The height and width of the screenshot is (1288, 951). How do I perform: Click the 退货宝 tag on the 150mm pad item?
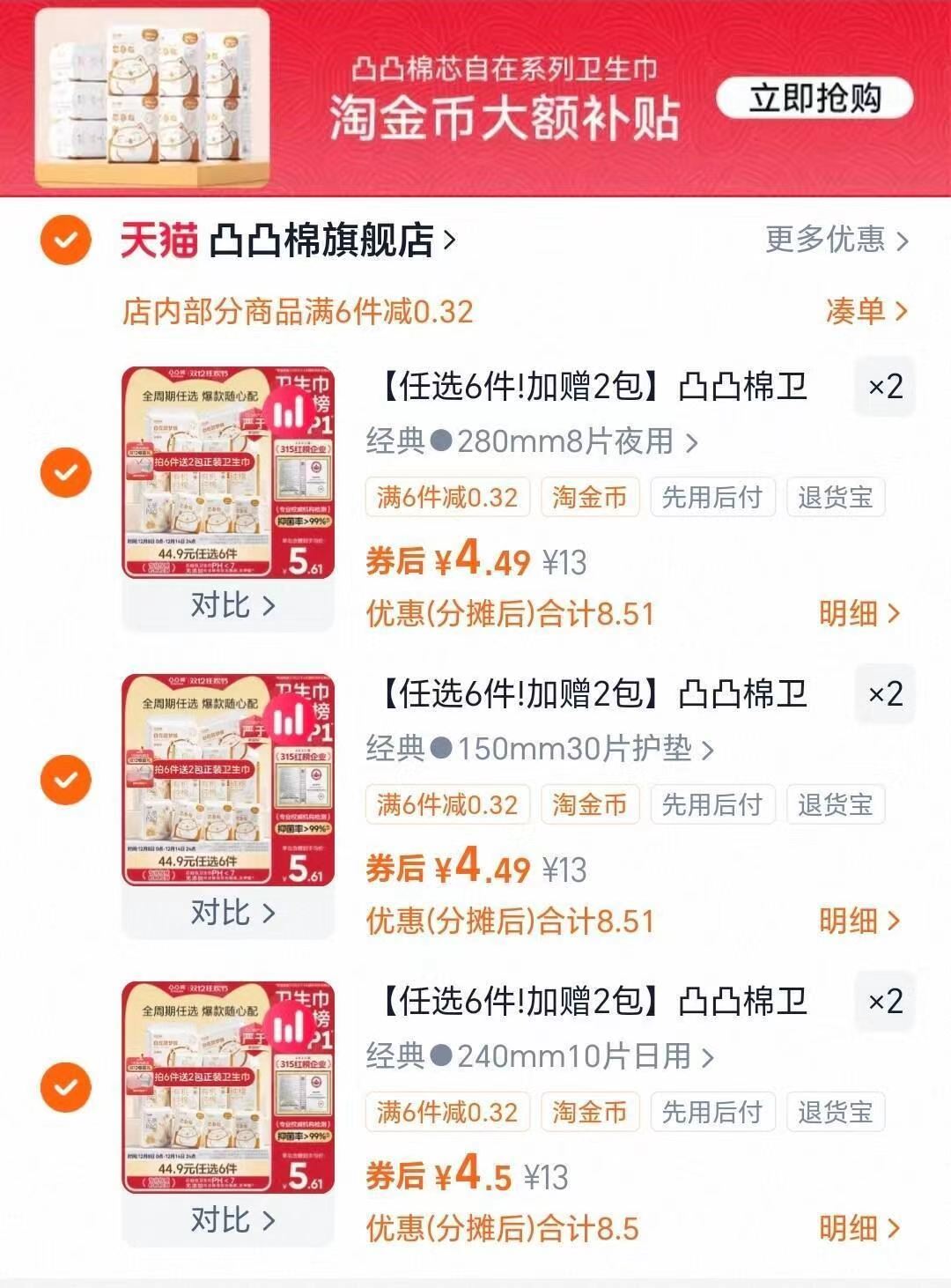(836, 803)
